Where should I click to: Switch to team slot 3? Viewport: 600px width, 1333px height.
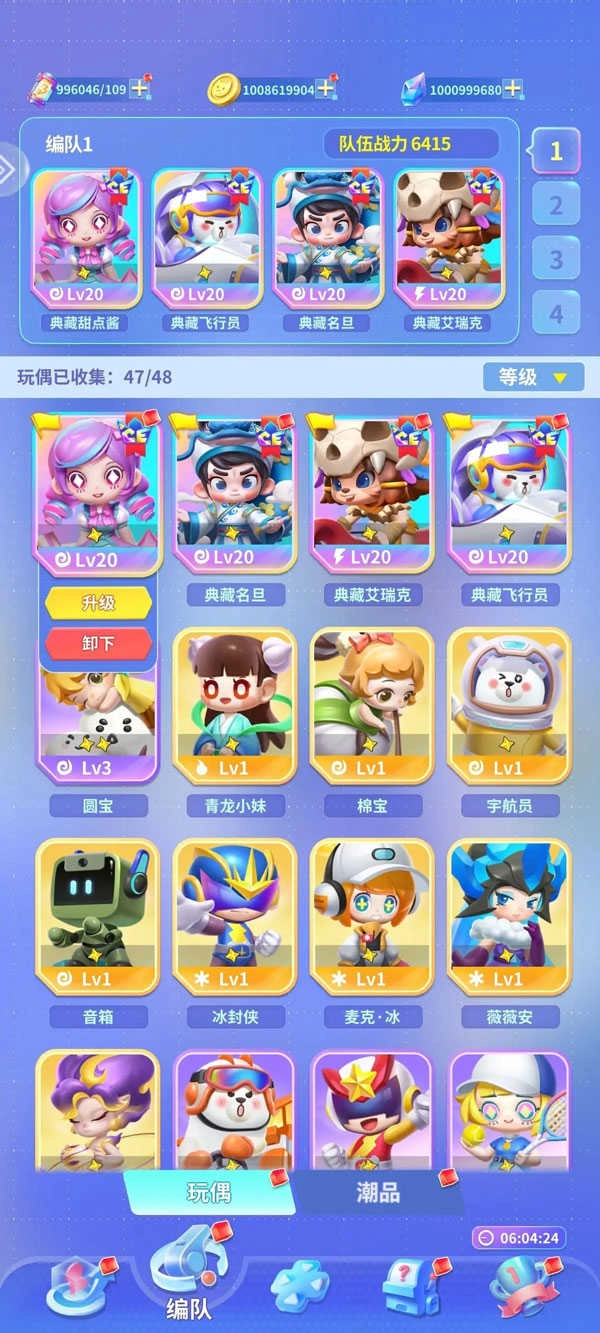pos(556,260)
